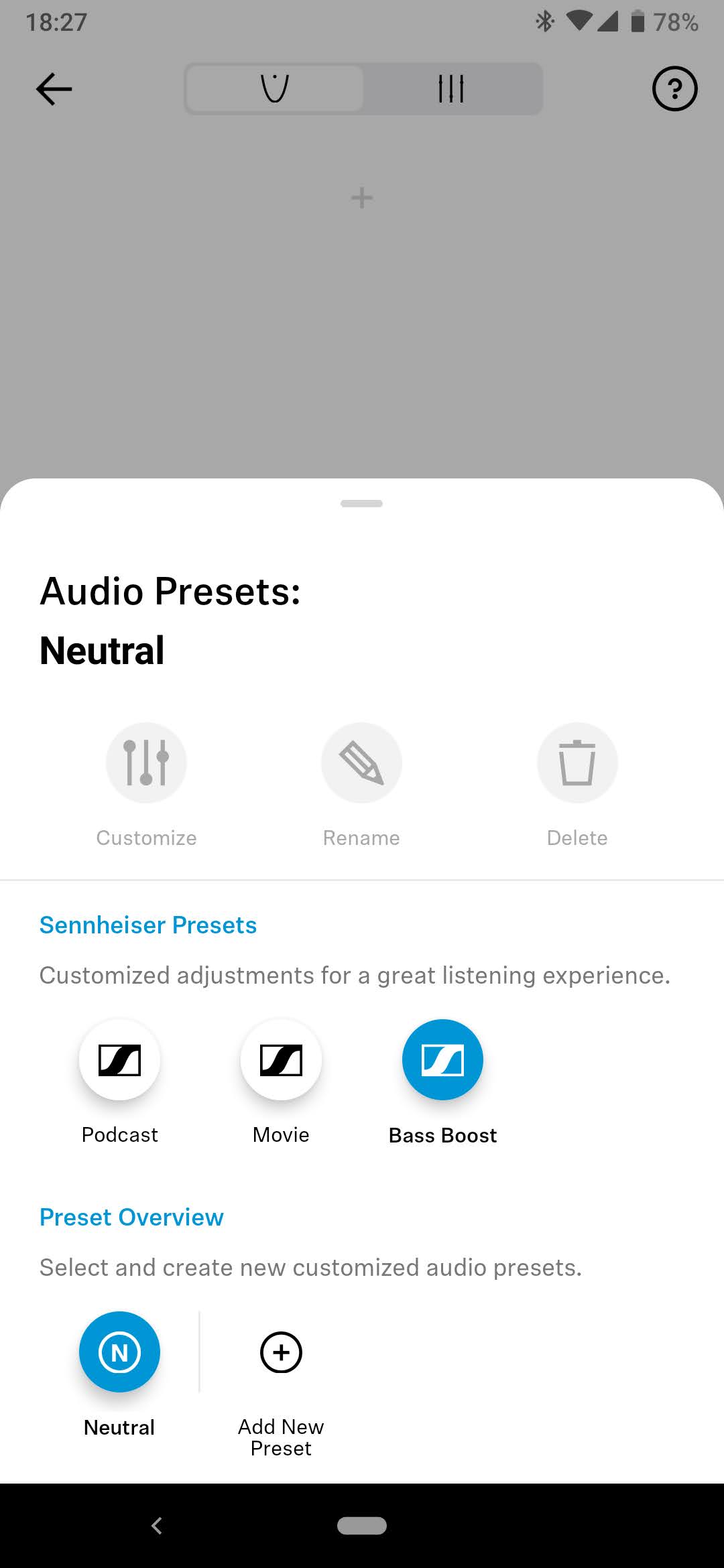Image resolution: width=724 pixels, height=1568 pixels.
Task: Go back using the top arrow
Action: tap(54, 89)
